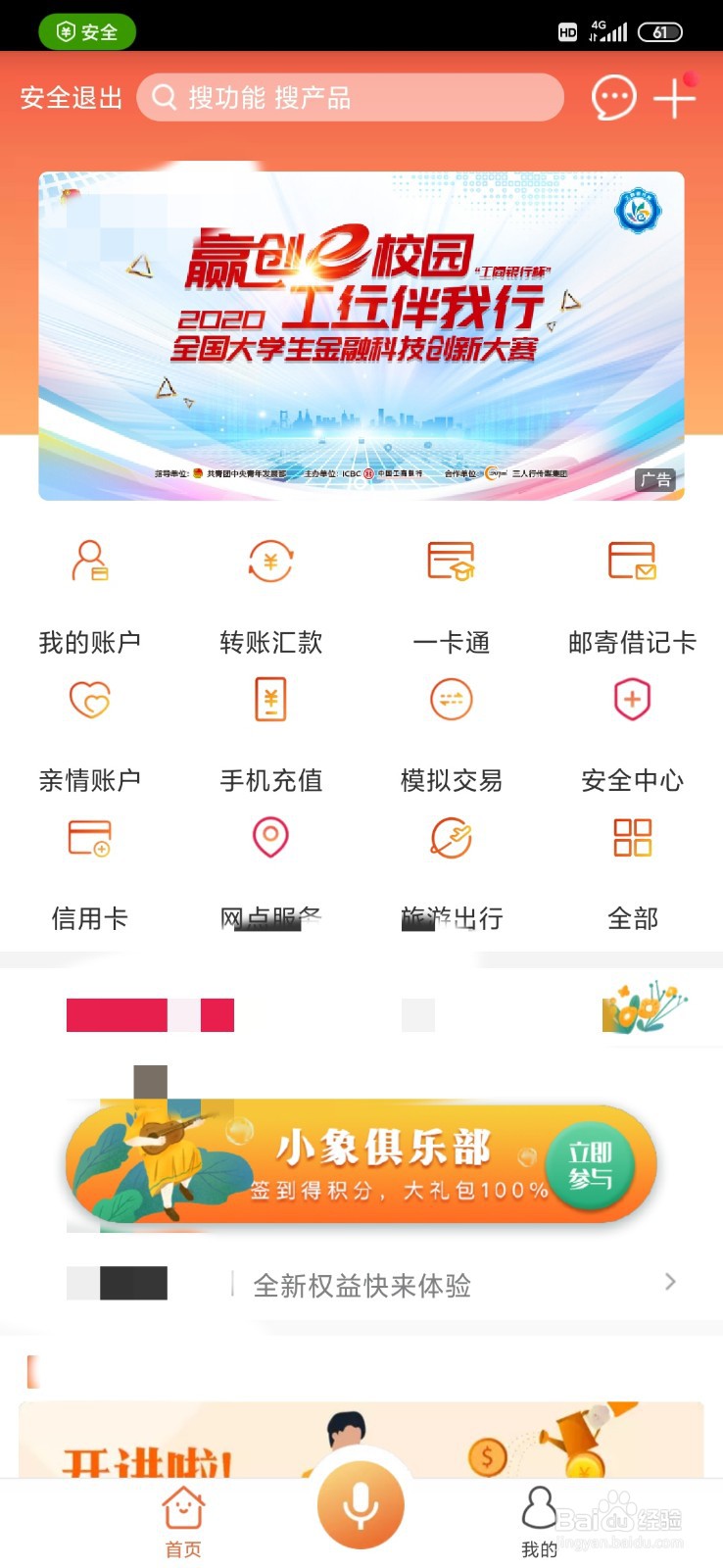723x1568 pixels.
Task: Open 我的账户 (My Account)
Action: (90, 588)
